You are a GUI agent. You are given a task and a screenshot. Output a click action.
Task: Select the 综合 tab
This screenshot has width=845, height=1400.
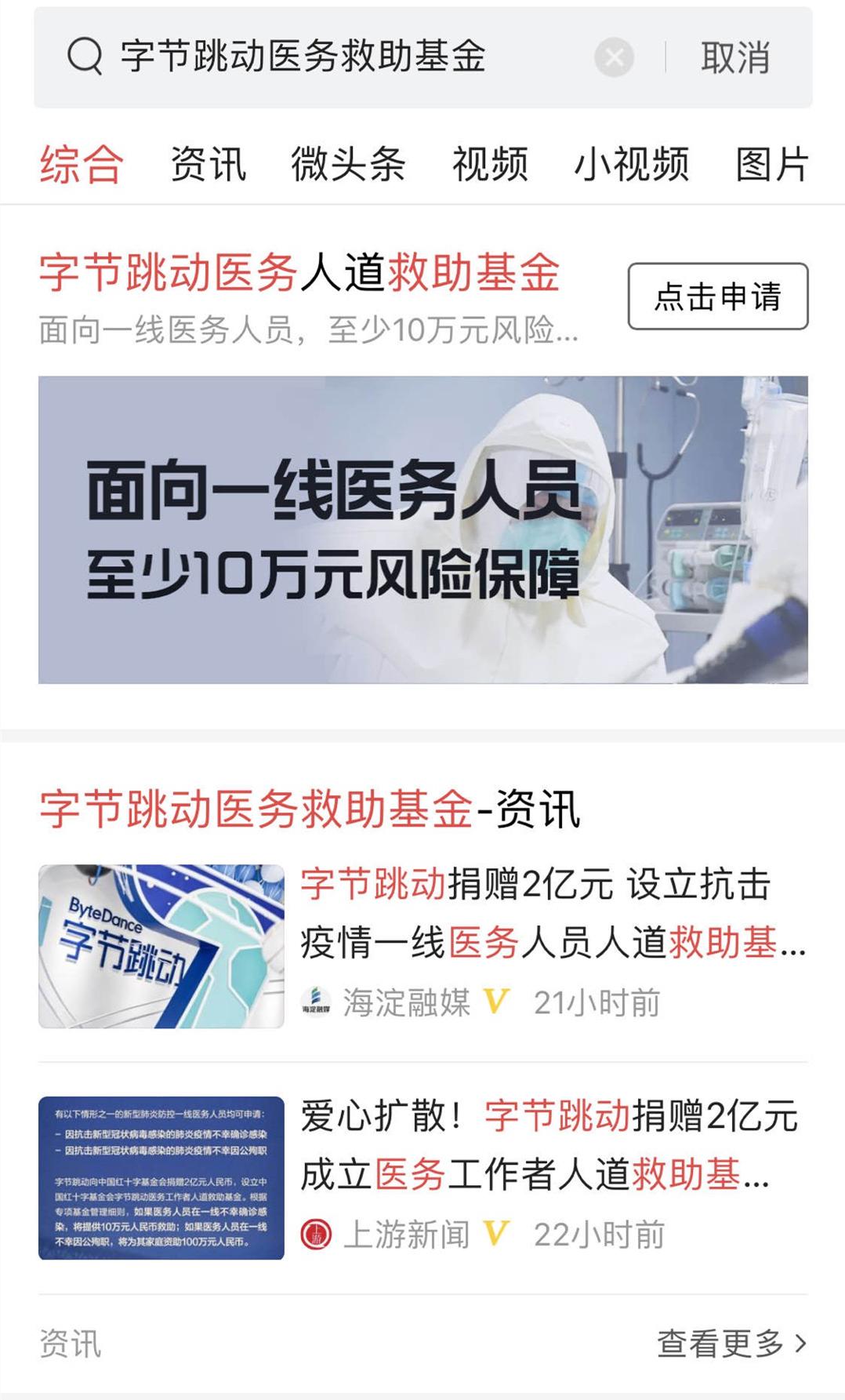click(82, 165)
